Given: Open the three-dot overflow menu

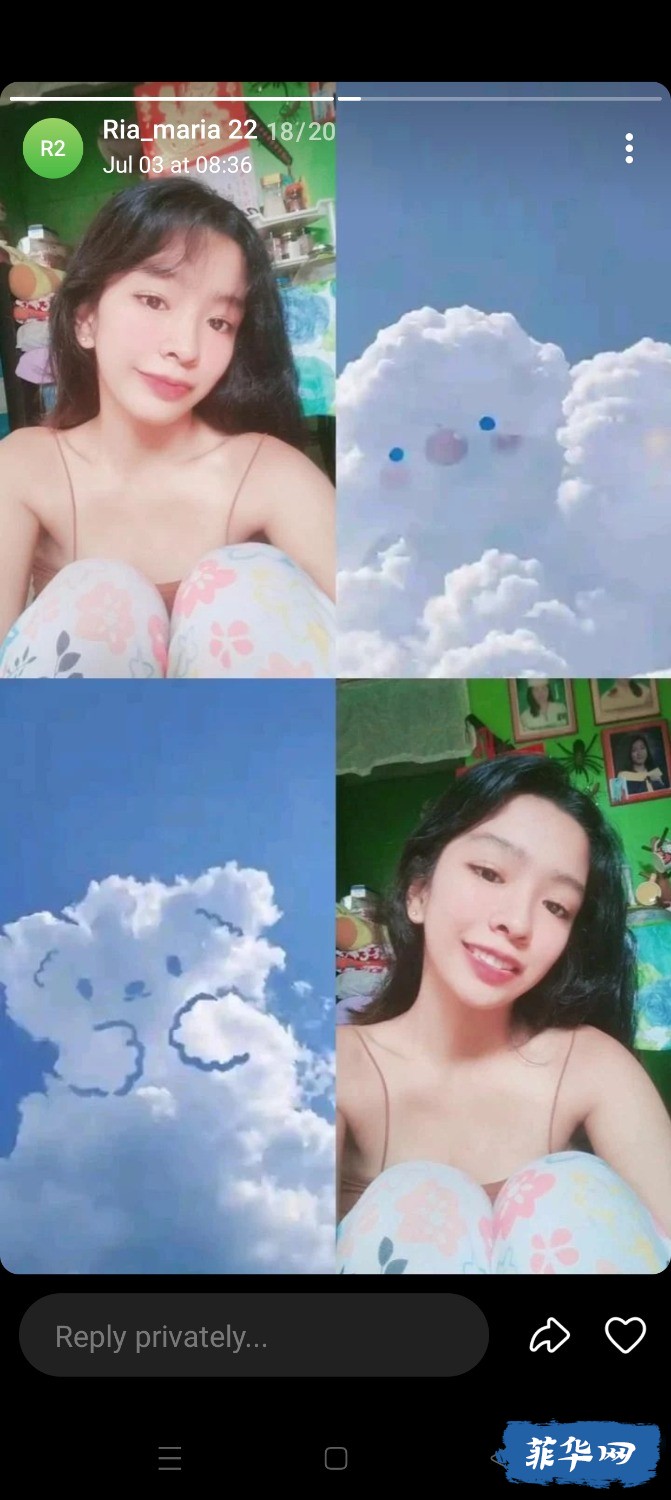Looking at the screenshot, I should tap(628, 148).
